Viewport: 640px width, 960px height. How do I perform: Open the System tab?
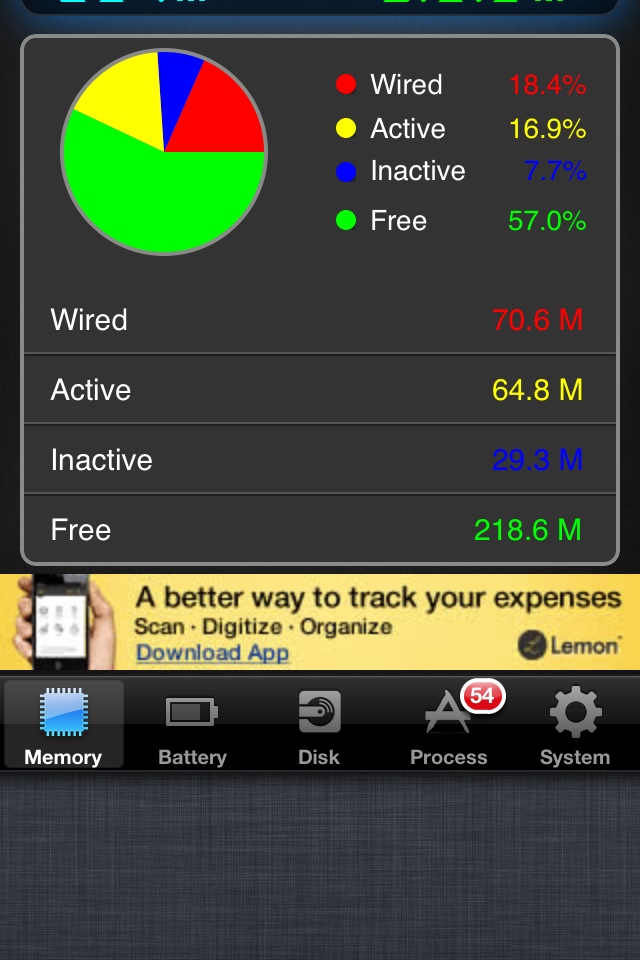(575, 725)
